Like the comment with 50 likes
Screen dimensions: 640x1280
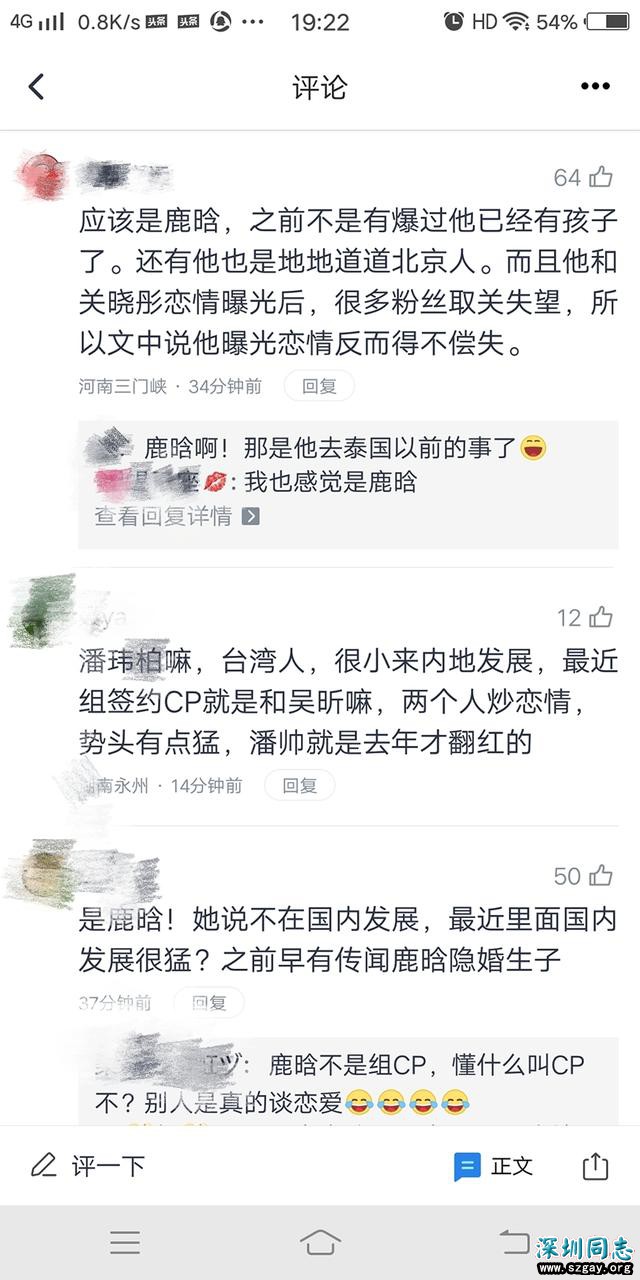click(x=601, y=876)
